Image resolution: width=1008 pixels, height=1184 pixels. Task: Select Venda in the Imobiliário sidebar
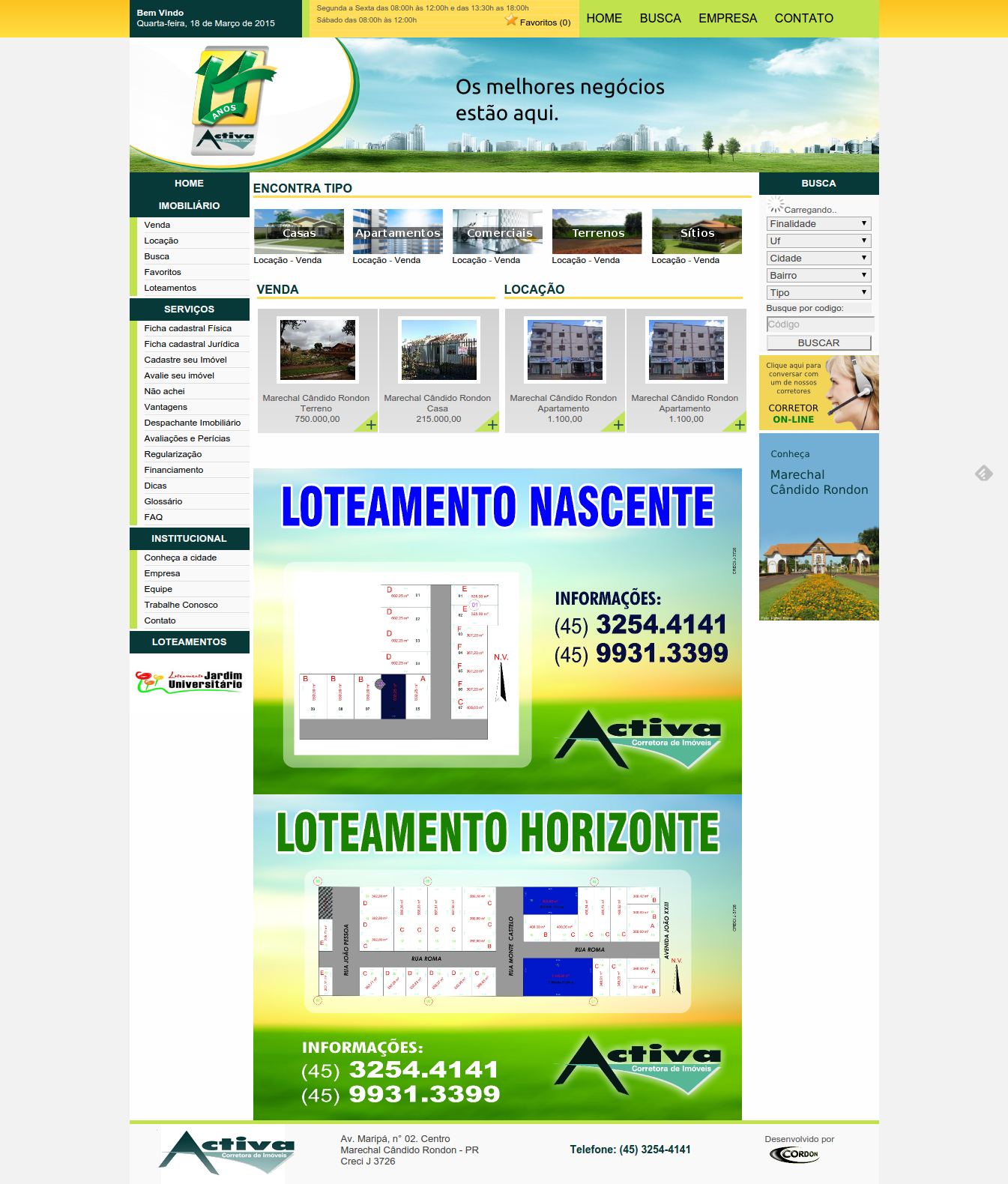157,225
